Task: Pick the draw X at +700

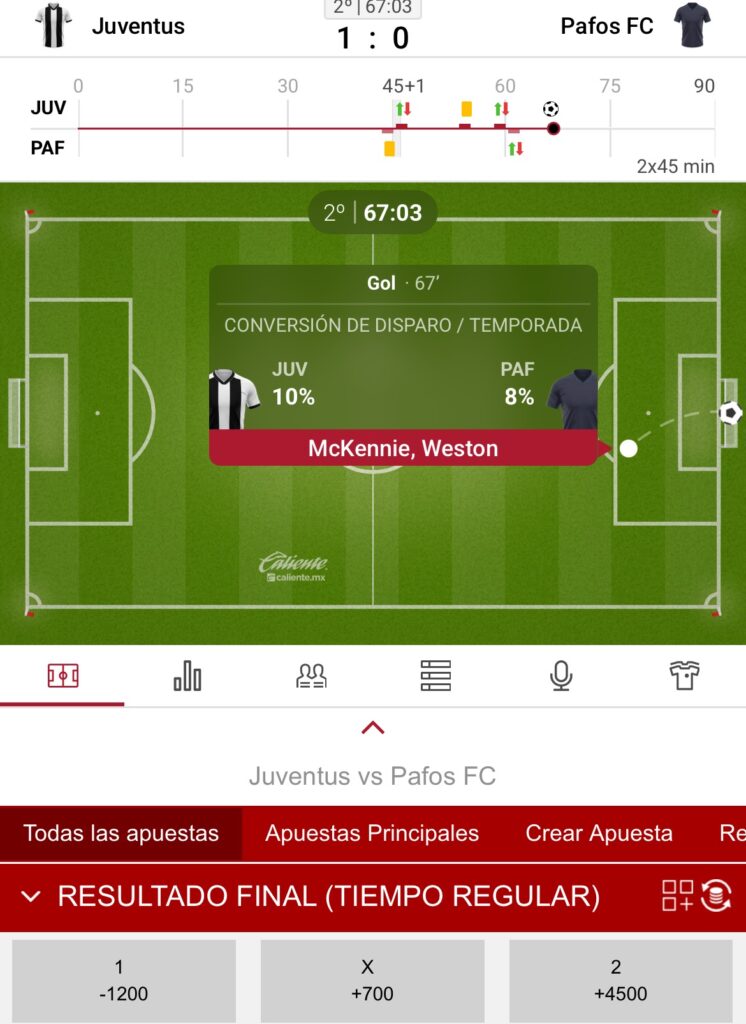Action: coord(372,980)
